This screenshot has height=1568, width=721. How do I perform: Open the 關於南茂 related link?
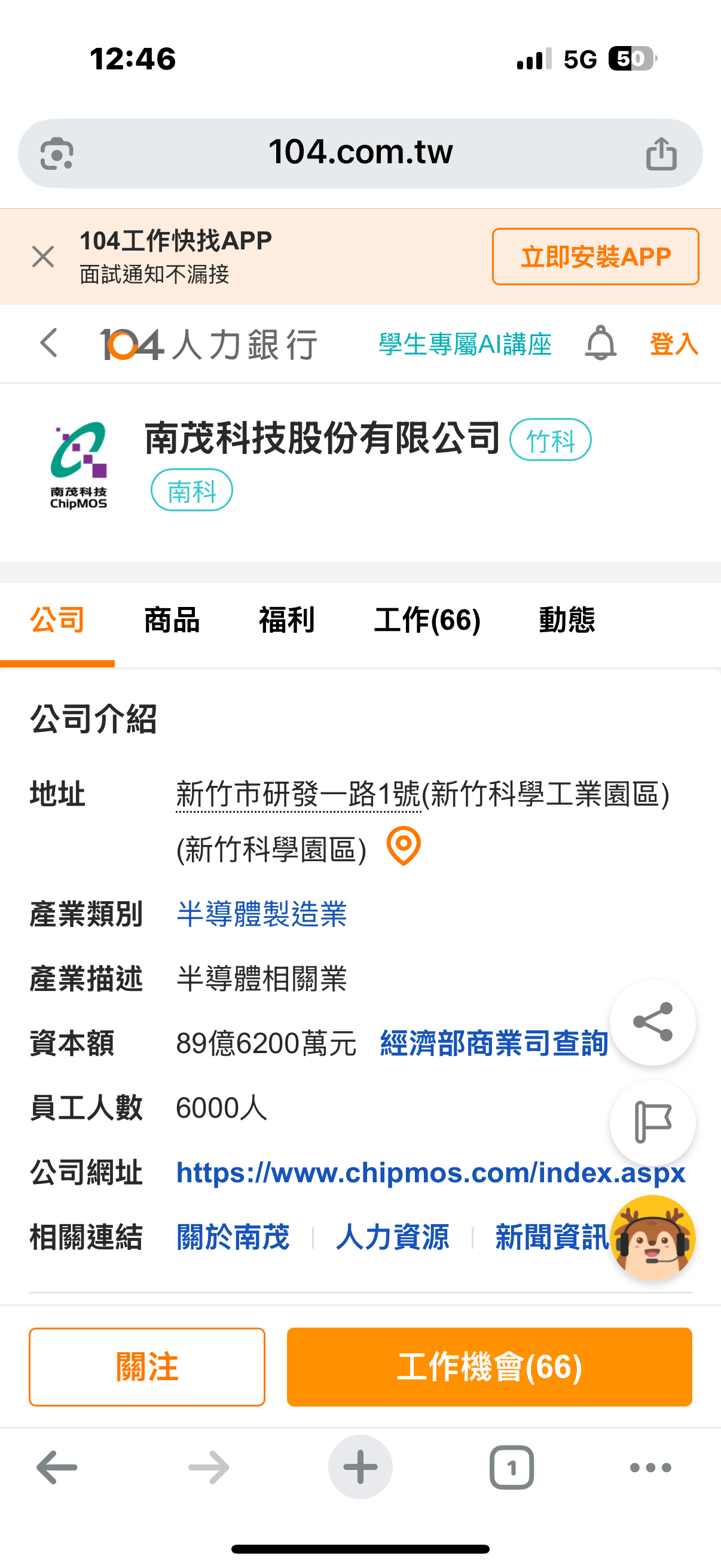coord(233,1237)
